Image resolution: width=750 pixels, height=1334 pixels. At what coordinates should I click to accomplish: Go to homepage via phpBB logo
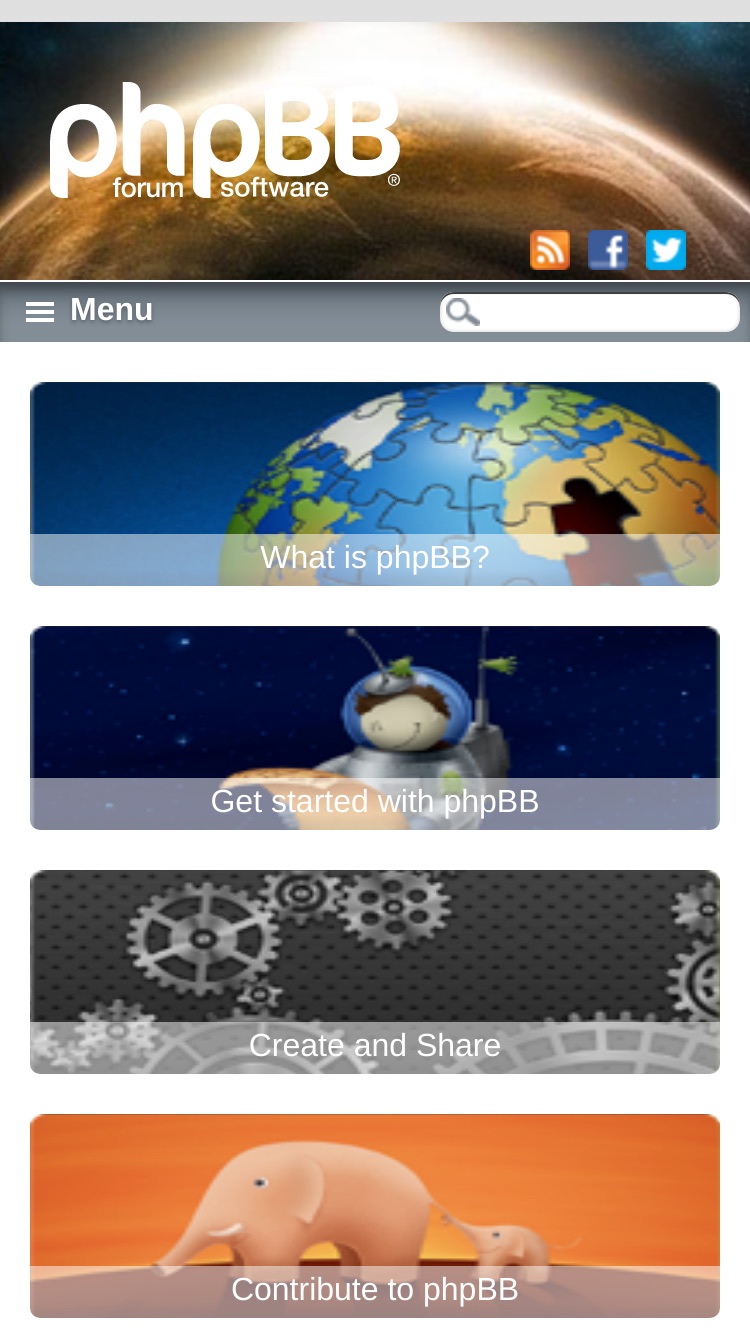pyautogui.click(x=226, y=140)
